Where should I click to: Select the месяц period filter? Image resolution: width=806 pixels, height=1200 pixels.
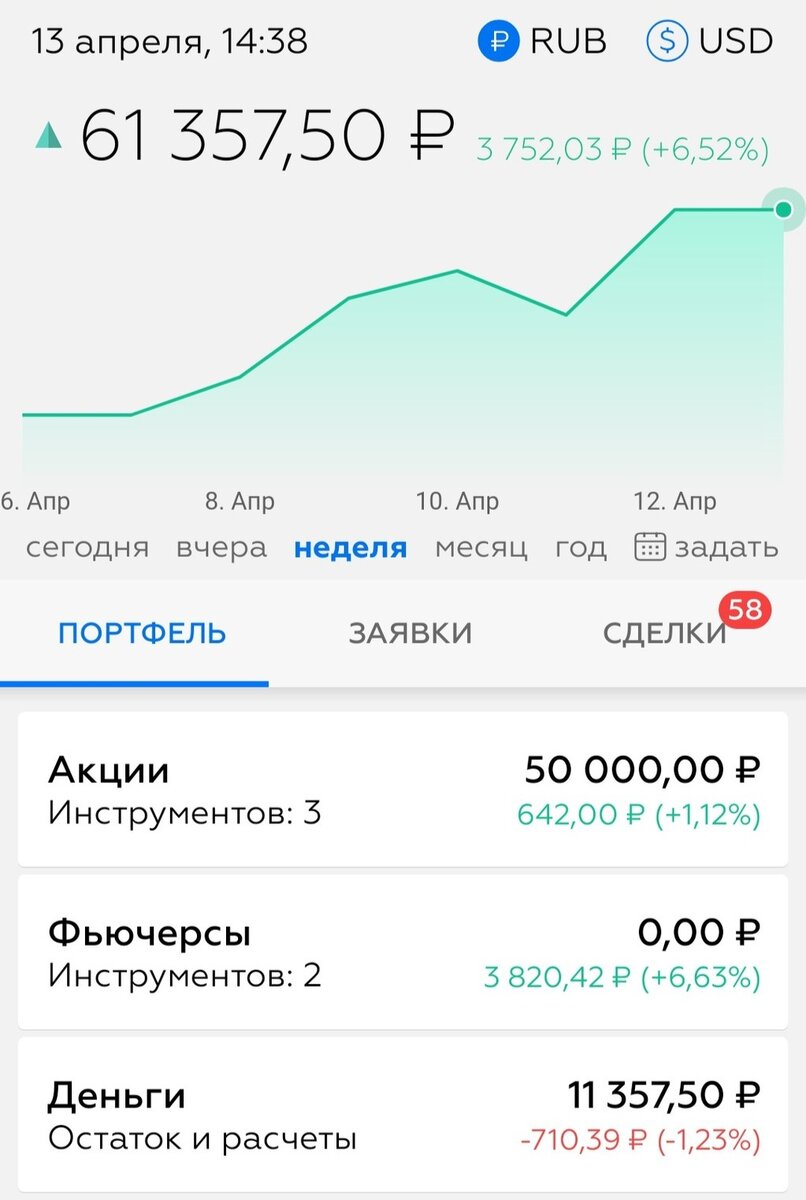480,546
